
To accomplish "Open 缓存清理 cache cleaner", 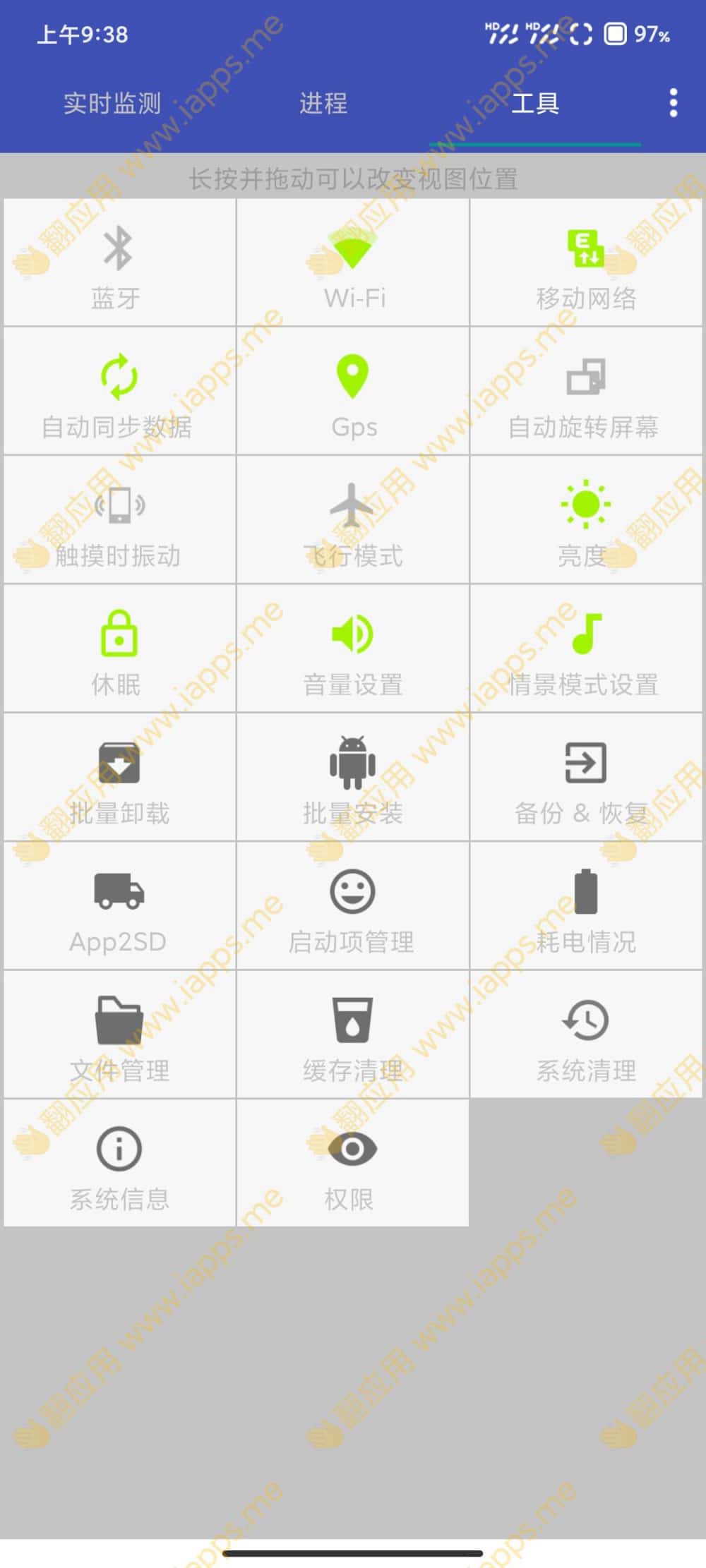I will click(x=353, y=1035).
